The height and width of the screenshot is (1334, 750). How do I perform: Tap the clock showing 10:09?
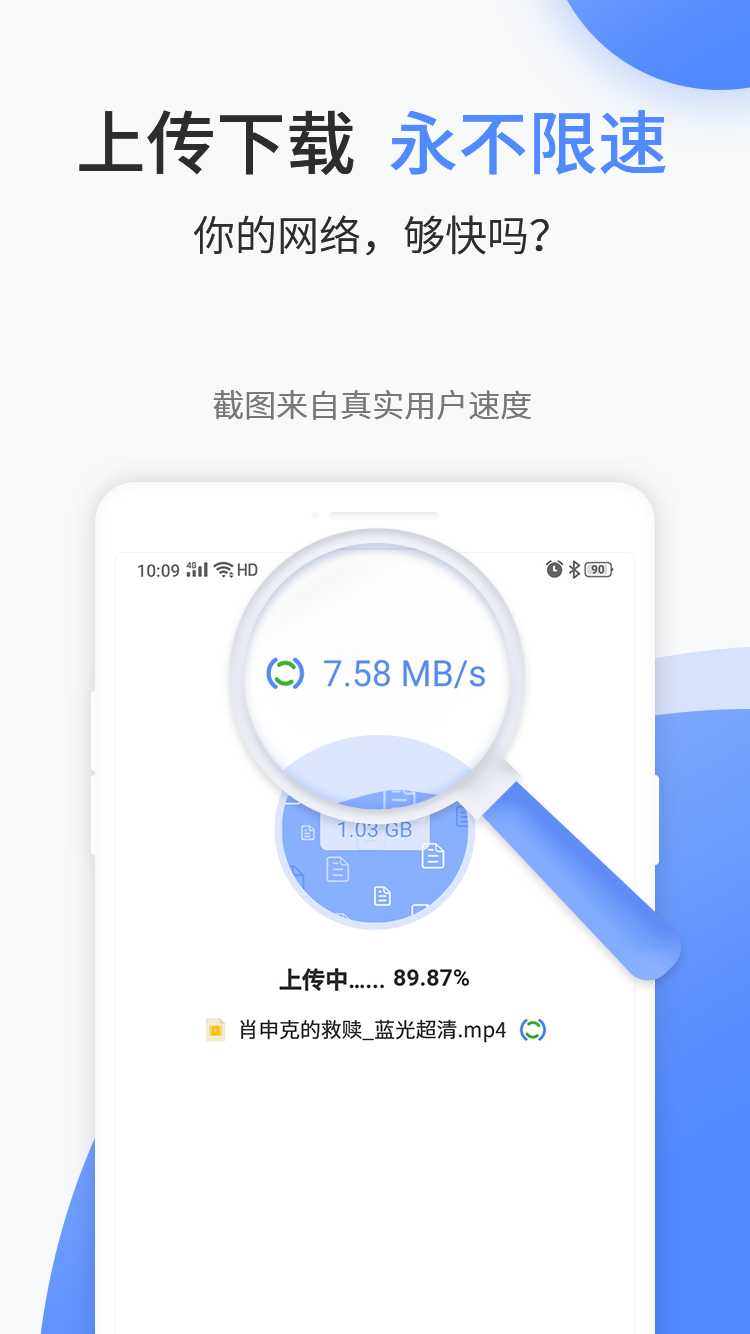tap(158, 570)
